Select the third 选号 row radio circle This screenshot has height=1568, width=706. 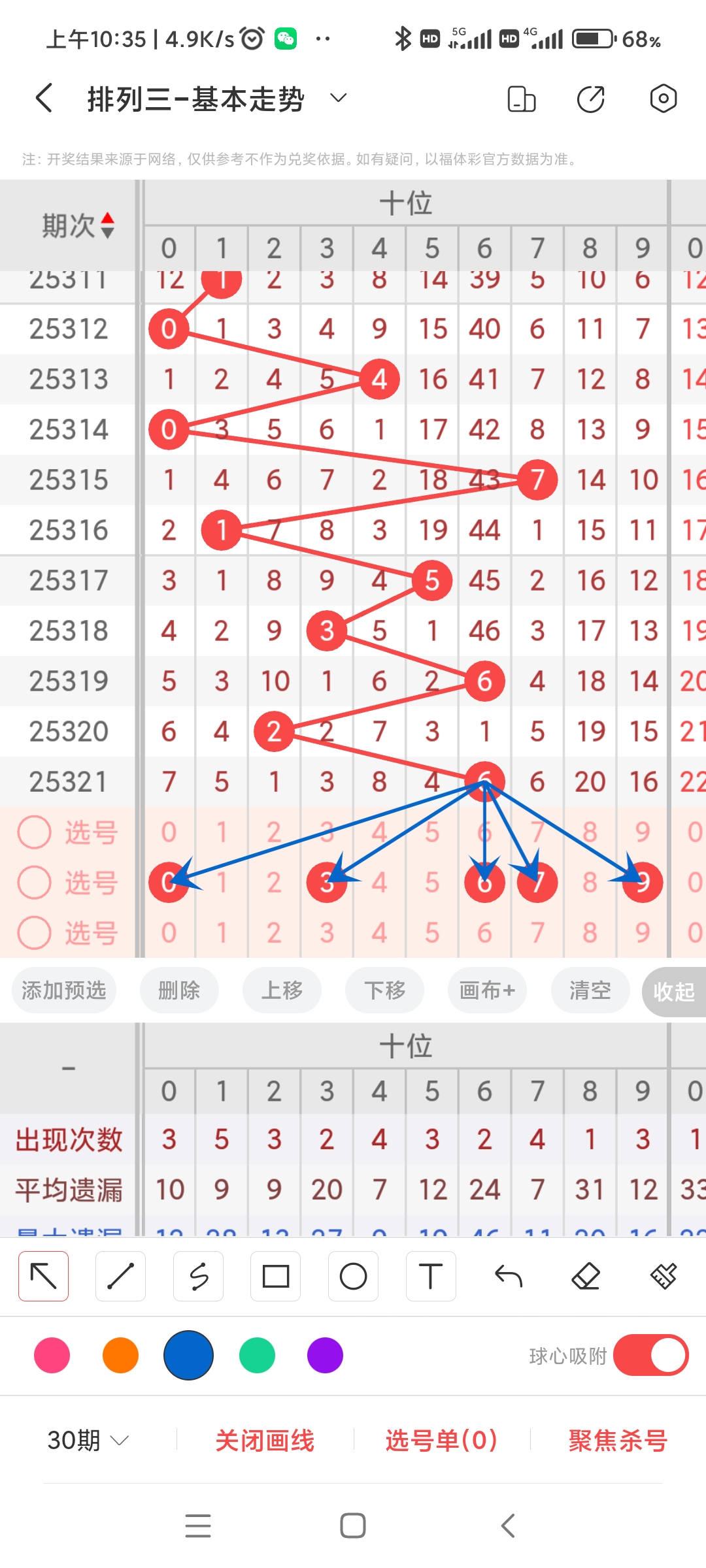point(34,934)
